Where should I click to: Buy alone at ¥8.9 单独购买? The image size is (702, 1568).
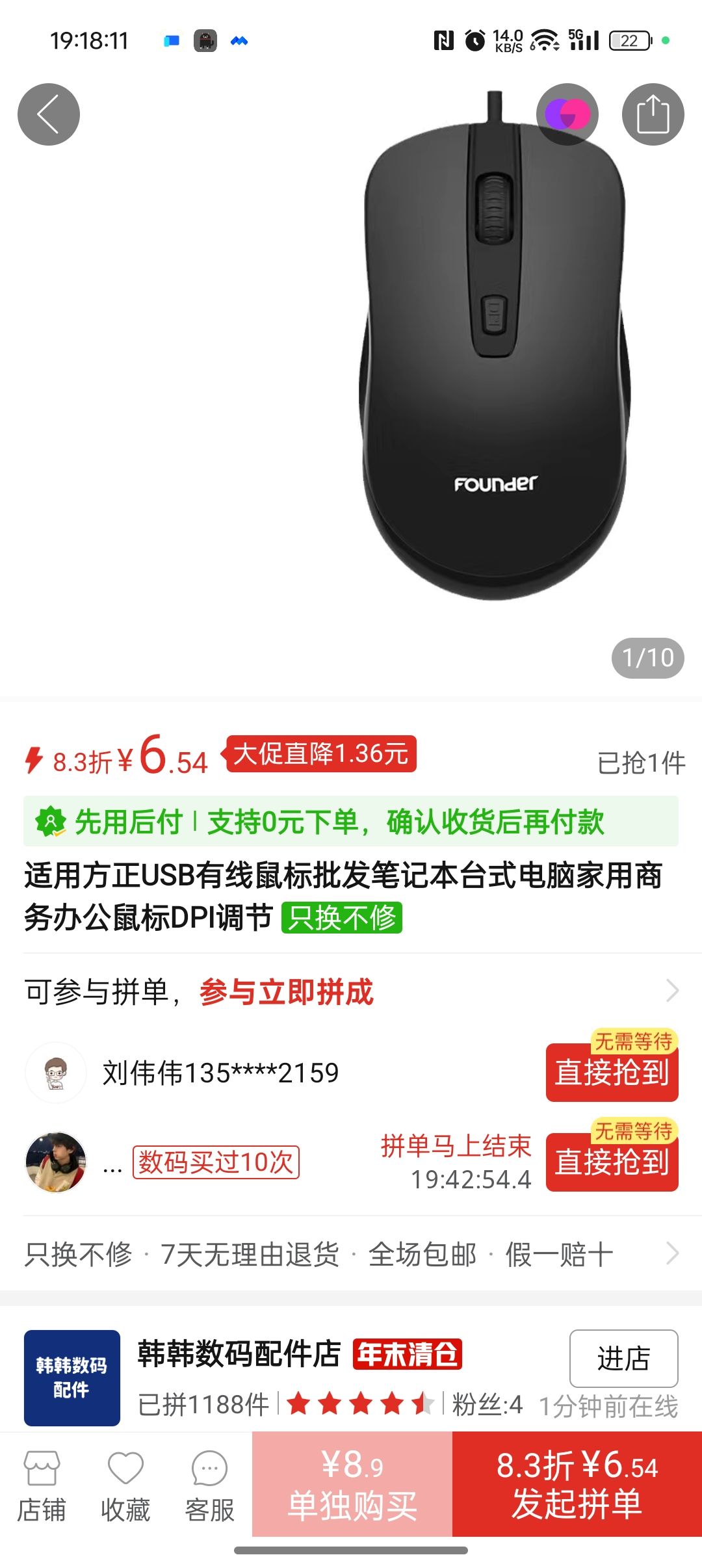pos(352,1485)
